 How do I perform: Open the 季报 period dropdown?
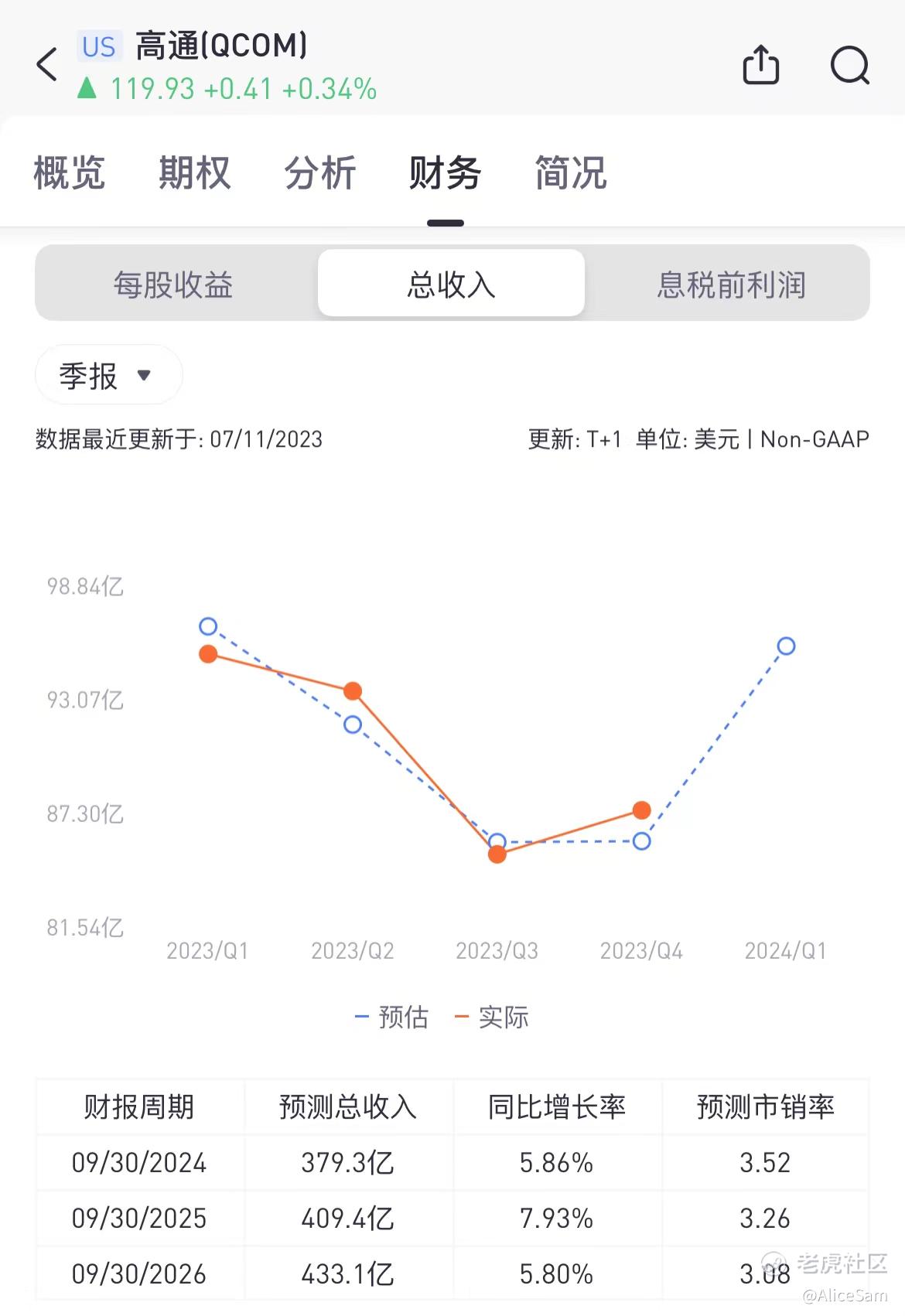[x=108, y=375]
